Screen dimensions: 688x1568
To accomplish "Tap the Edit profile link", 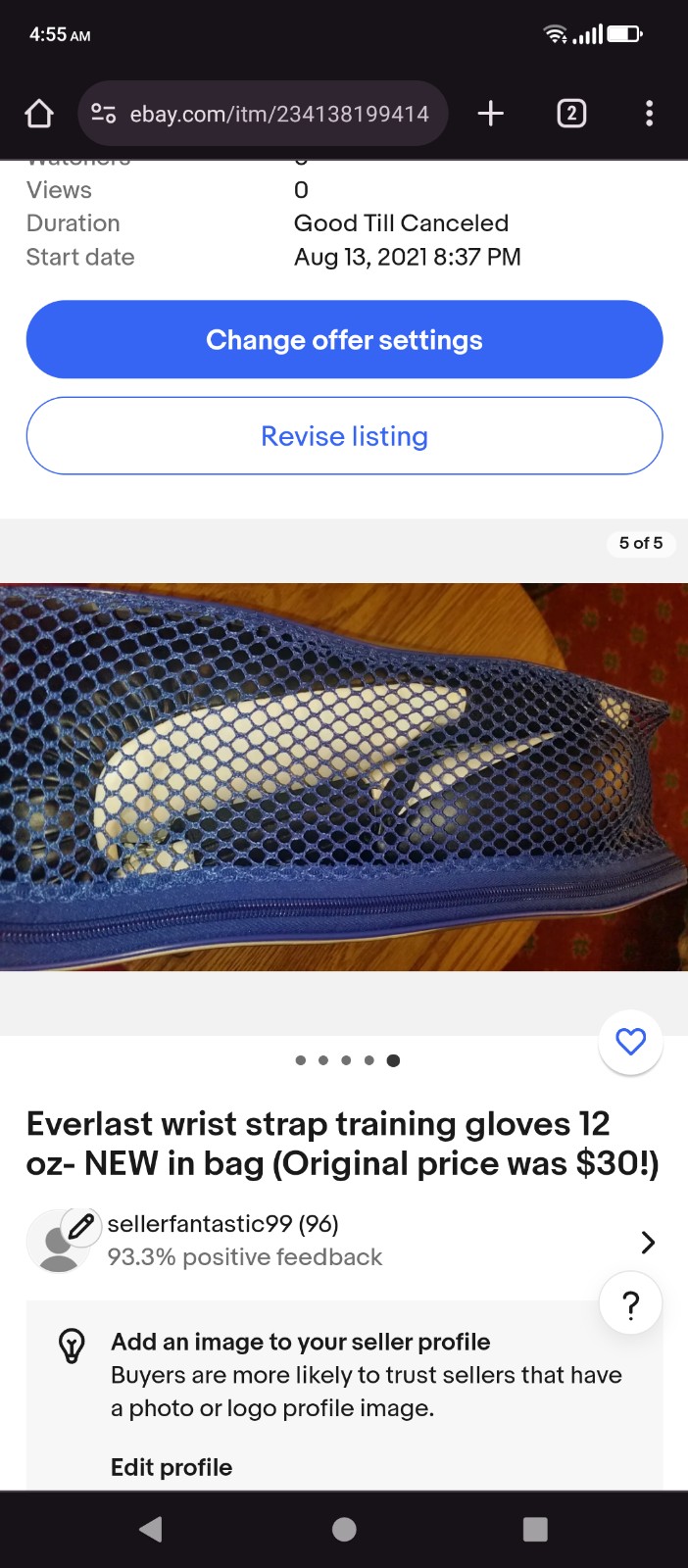I will (x=172, y=1467).
